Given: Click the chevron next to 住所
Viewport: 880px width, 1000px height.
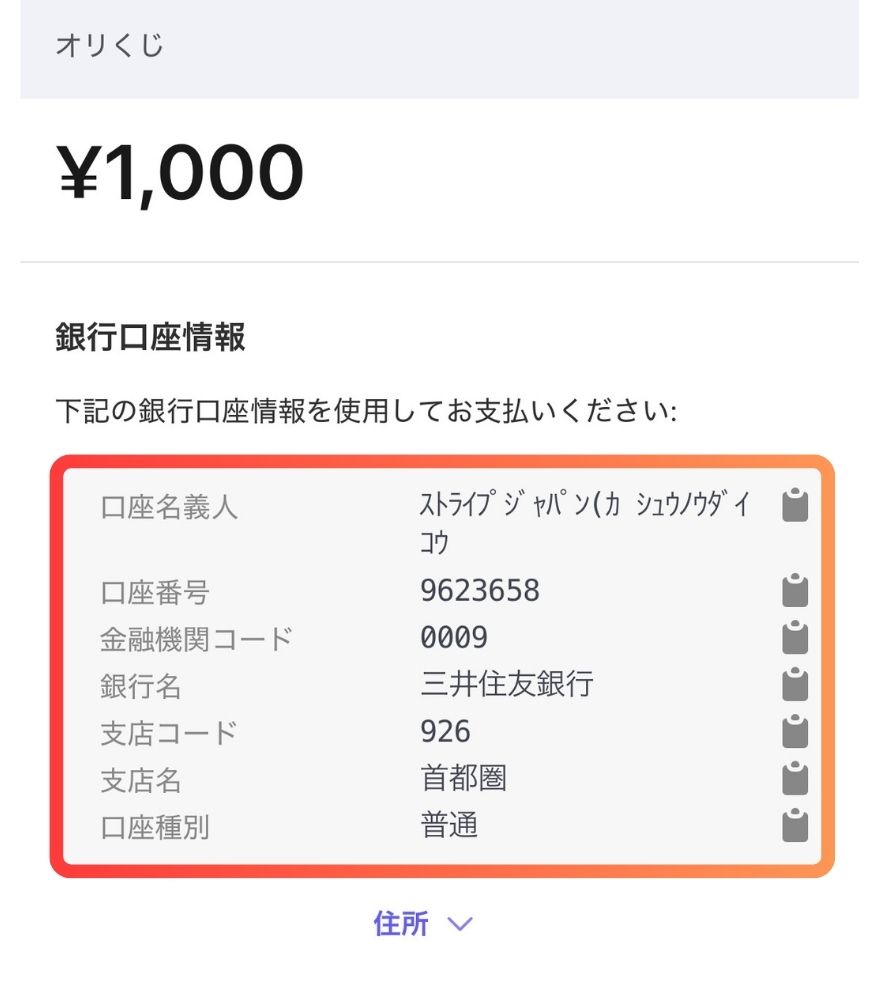Looking at the screenshot, I should tap(458, 925).
